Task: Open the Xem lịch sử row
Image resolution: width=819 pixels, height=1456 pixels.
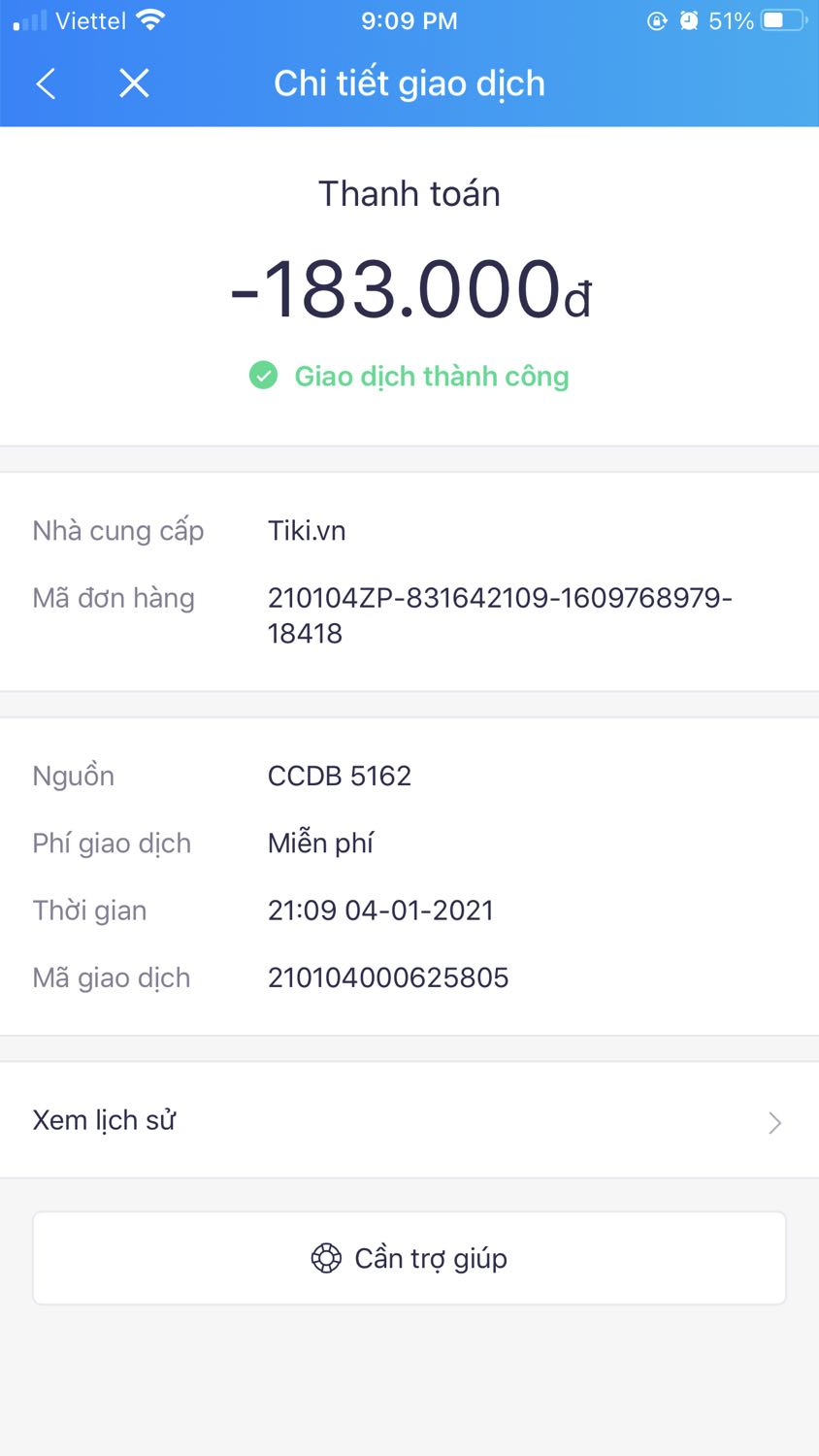Action: point(409,1121)
